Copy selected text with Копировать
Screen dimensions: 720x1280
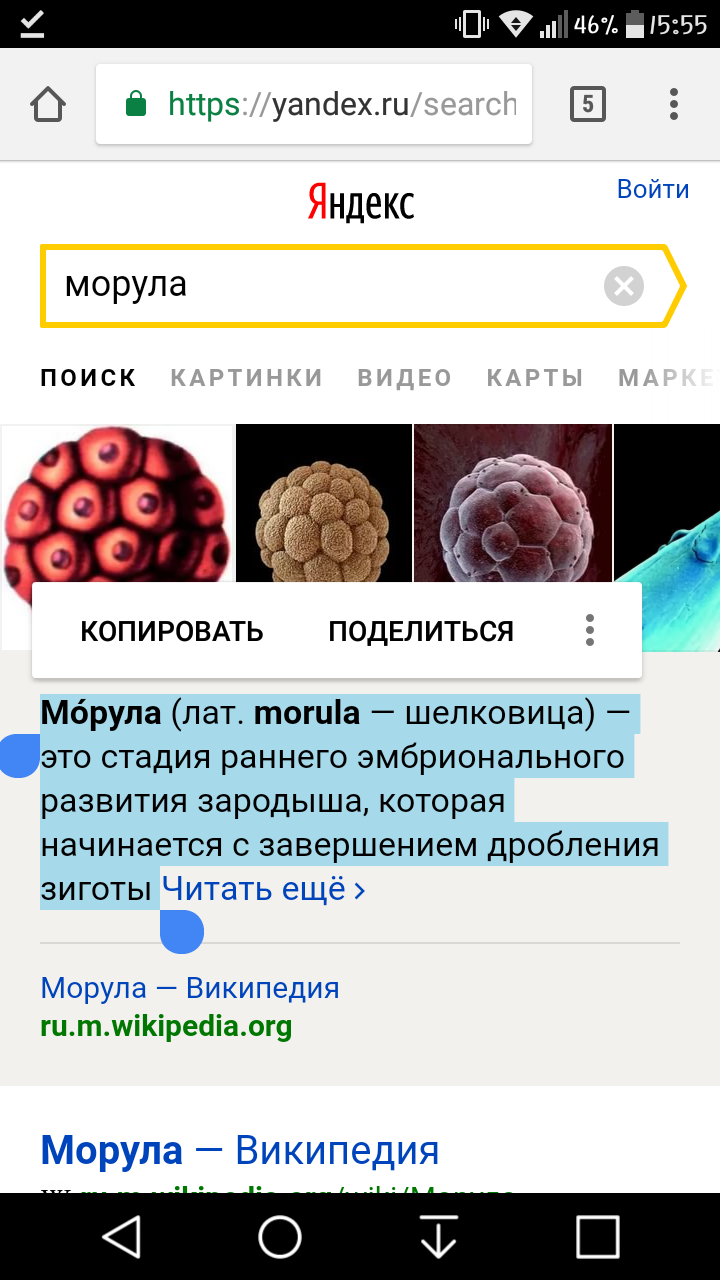point(172,631)
